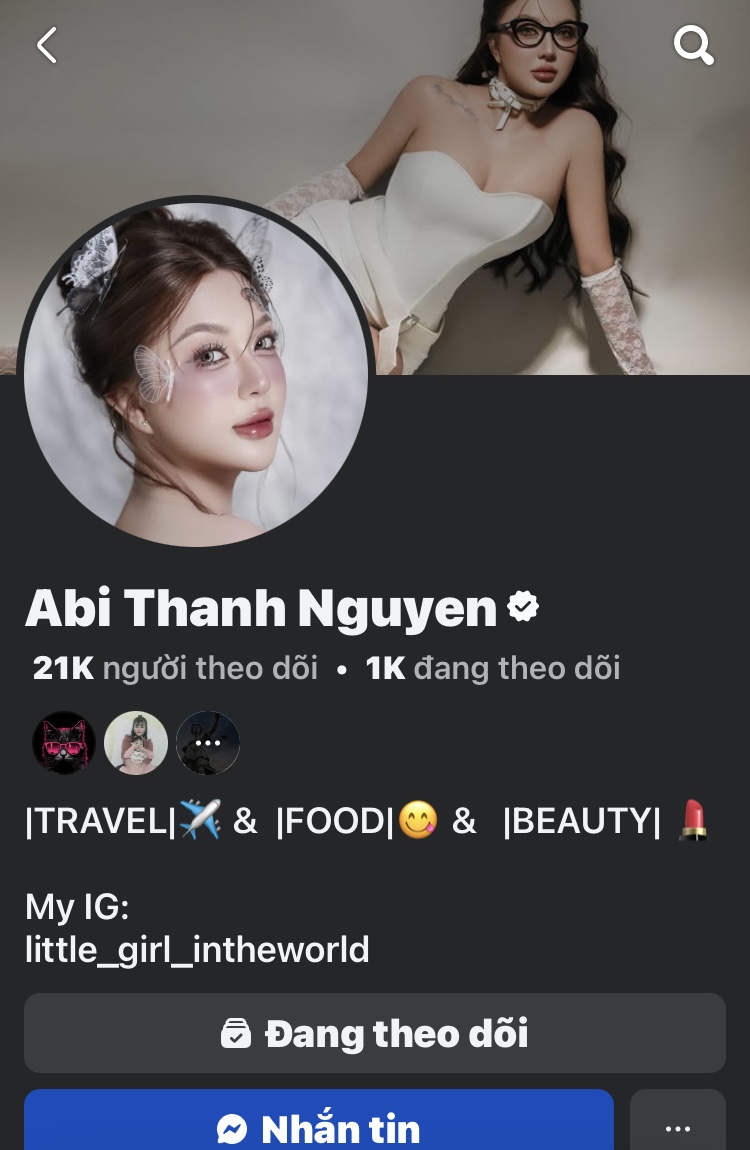View the 1K đang theo dõi list
This screenshot has height=1150, width=750.
pyautogui.click(x=493, y=668)
